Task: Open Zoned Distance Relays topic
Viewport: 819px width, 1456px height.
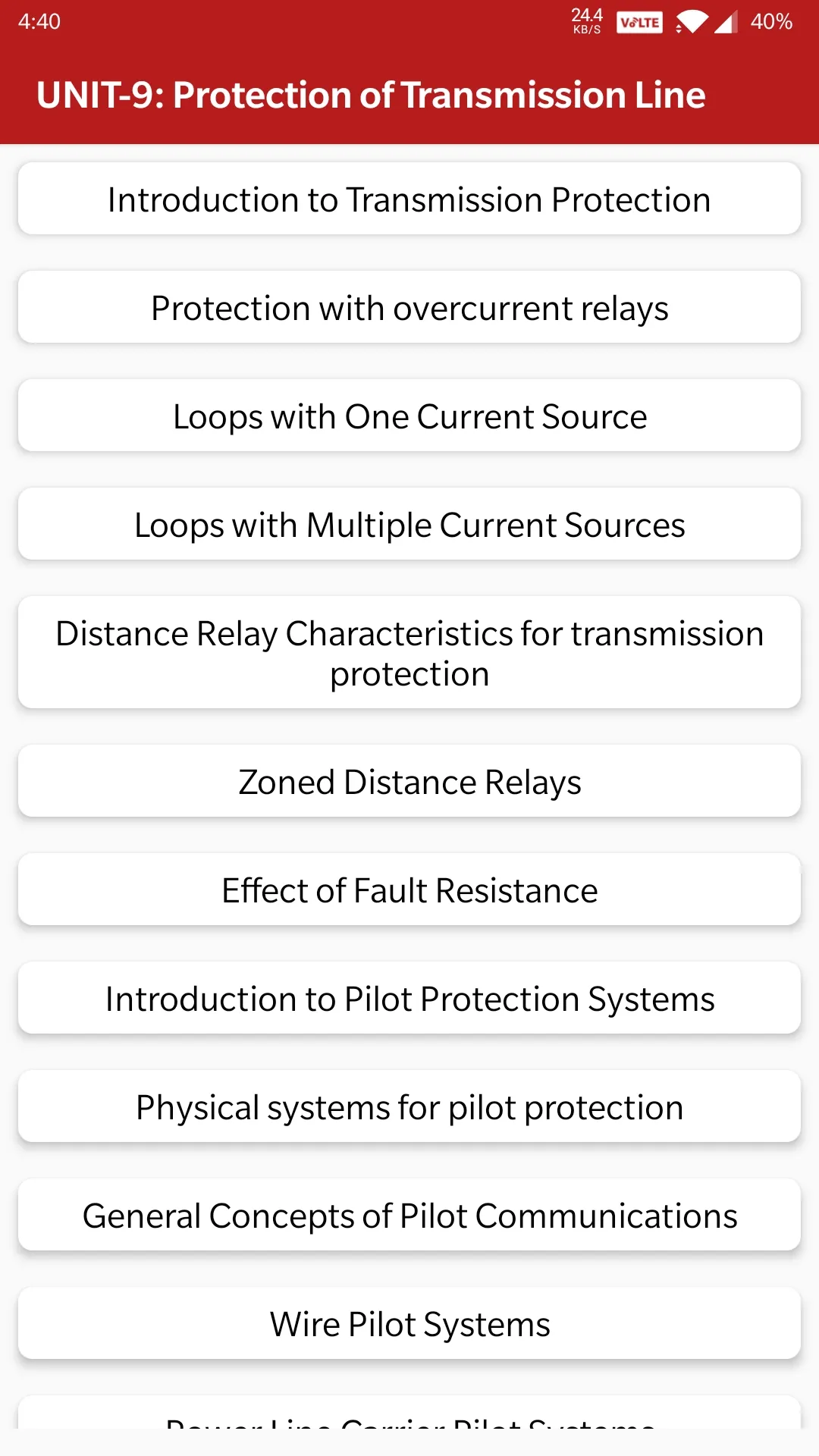Action: [x=409, y=781]
